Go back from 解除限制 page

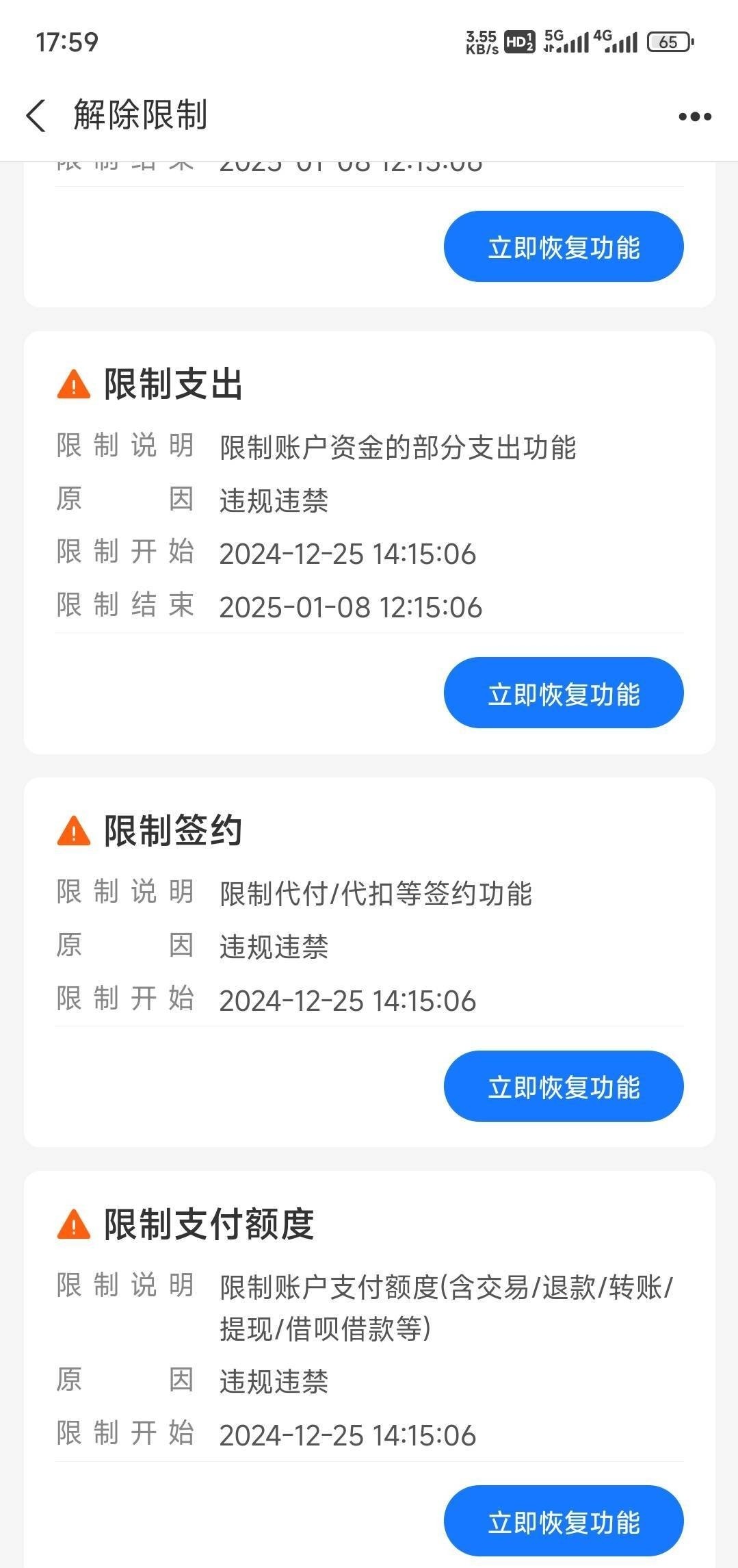coord(36,115)
